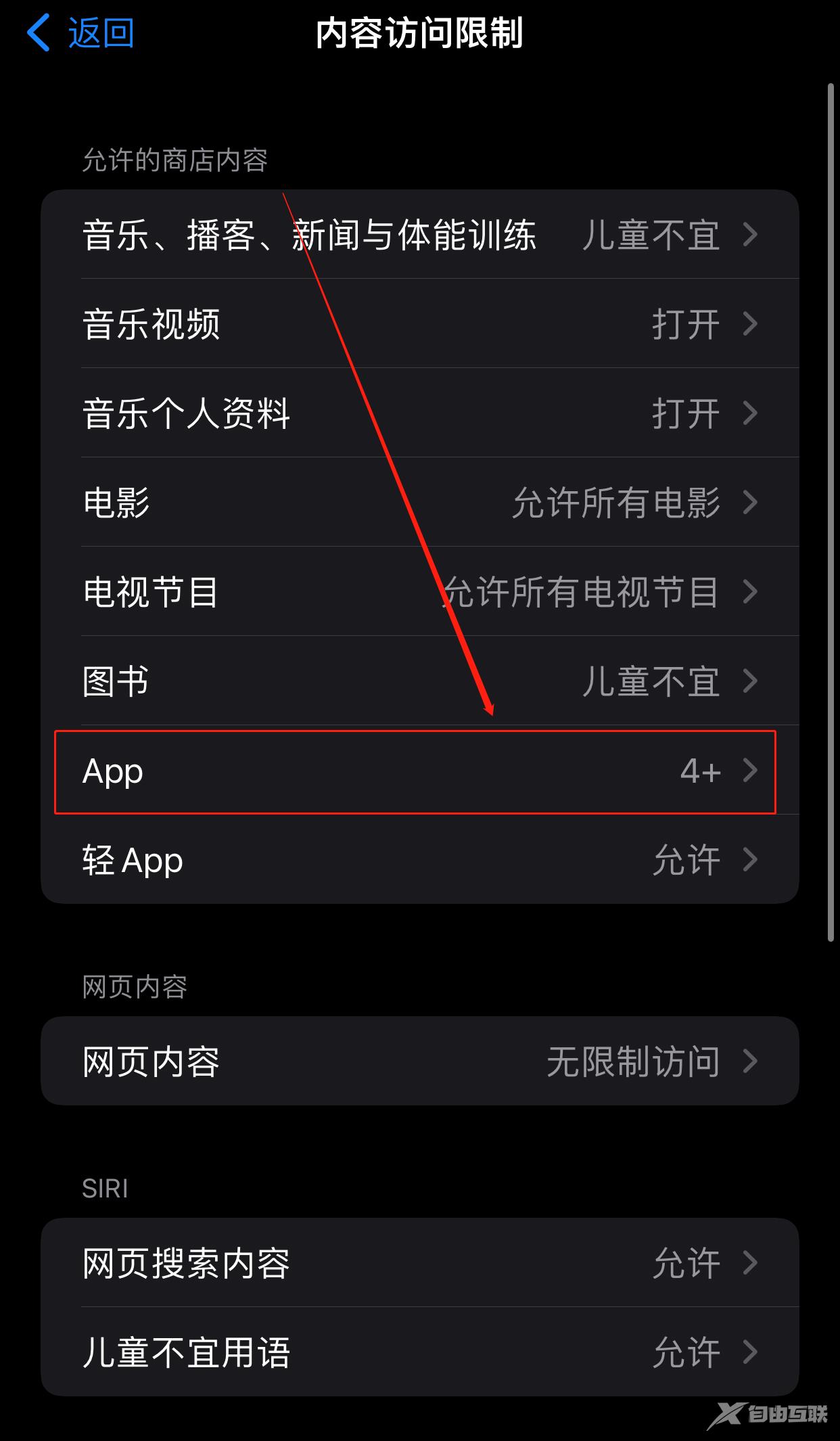Open Siri 网页搜索内容 setting

pyautogui.click(x=419, y=1263)
